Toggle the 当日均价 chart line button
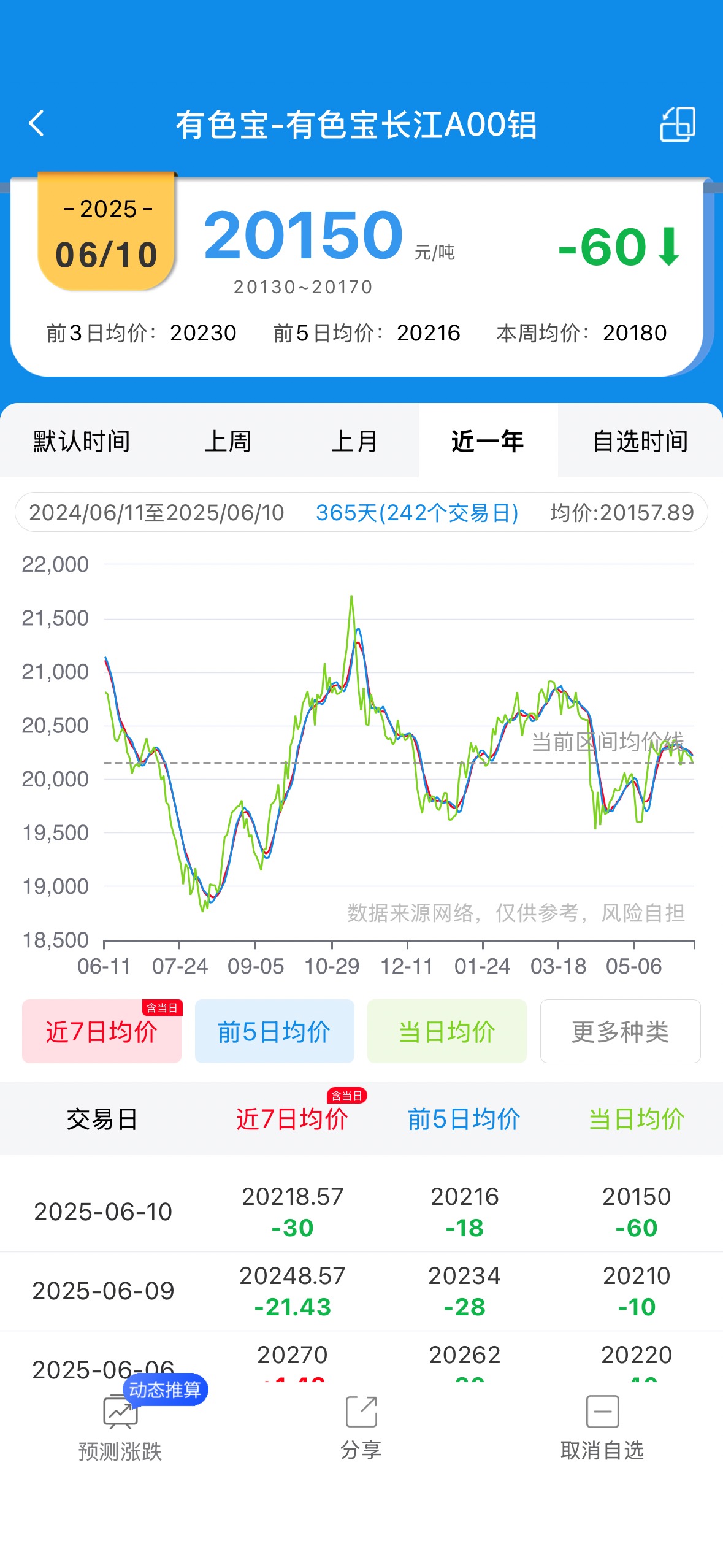 (446, 1031)
